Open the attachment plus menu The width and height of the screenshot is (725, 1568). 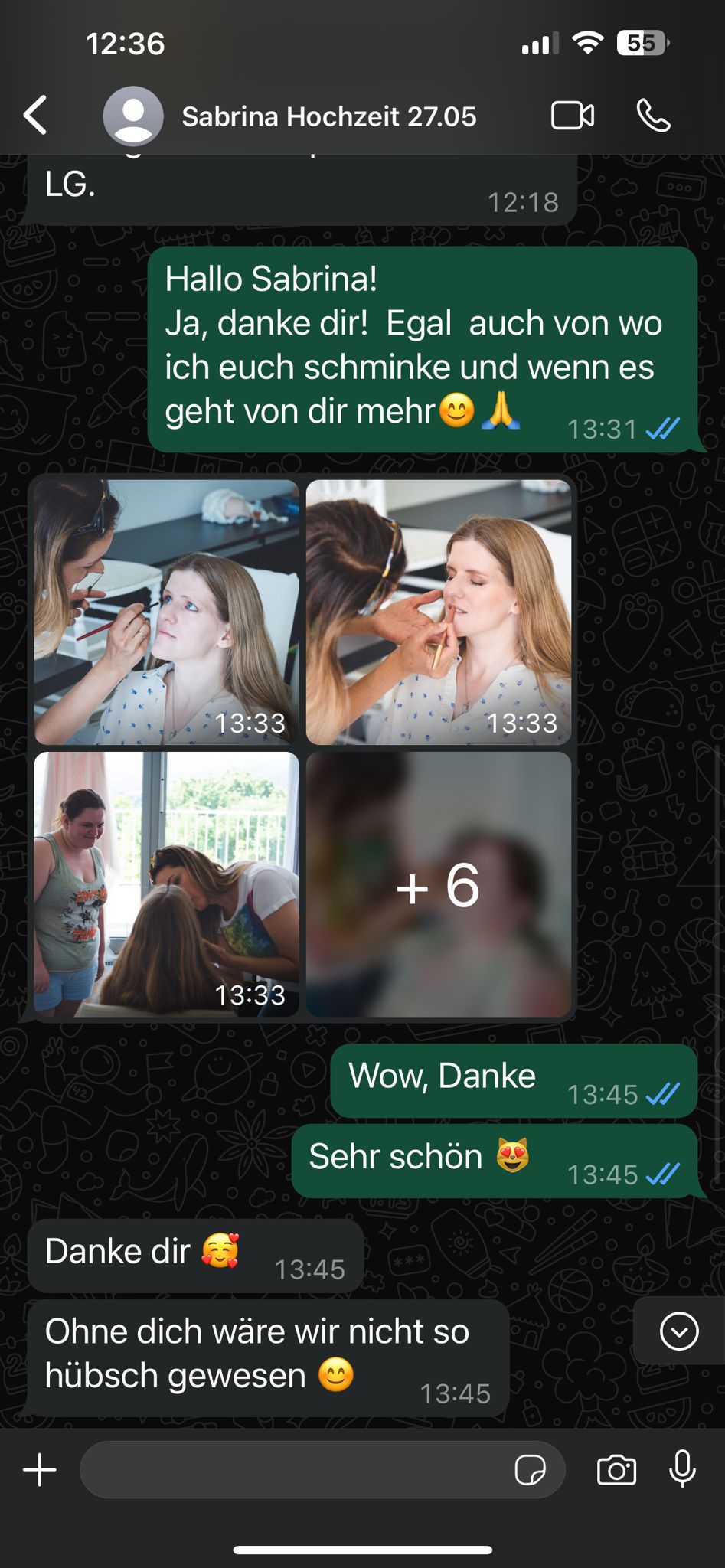pos(40,1470)
